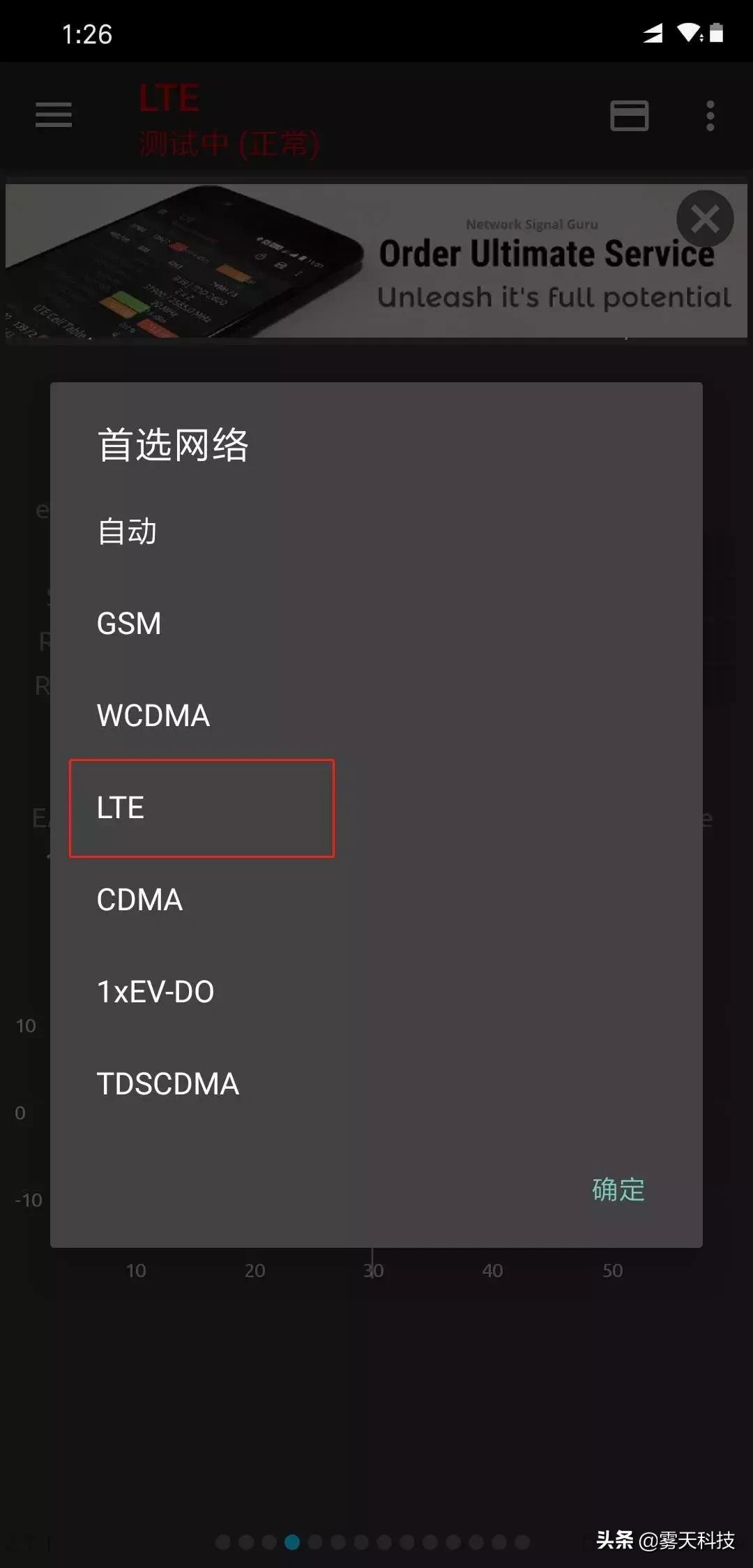Select CDMA as preferred network

[x=139, y=900]
